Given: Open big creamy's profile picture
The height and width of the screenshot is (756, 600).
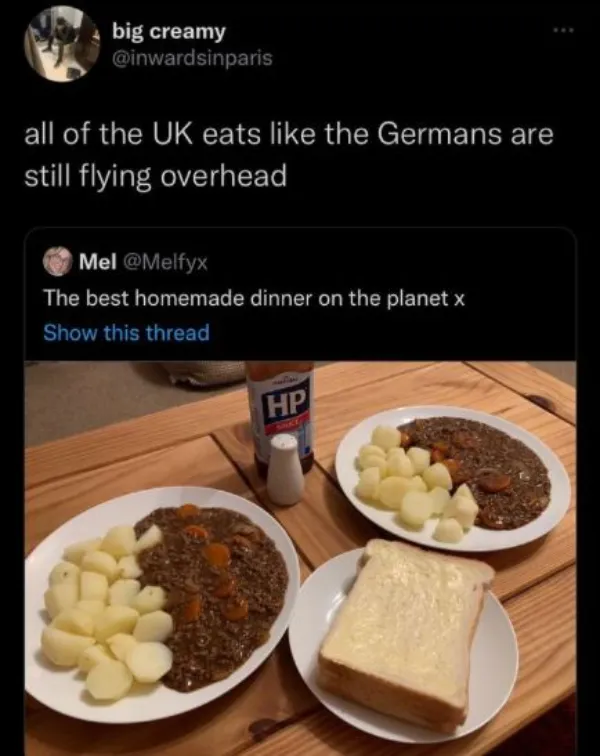Looking at the screenshot, I should [61, 45].
